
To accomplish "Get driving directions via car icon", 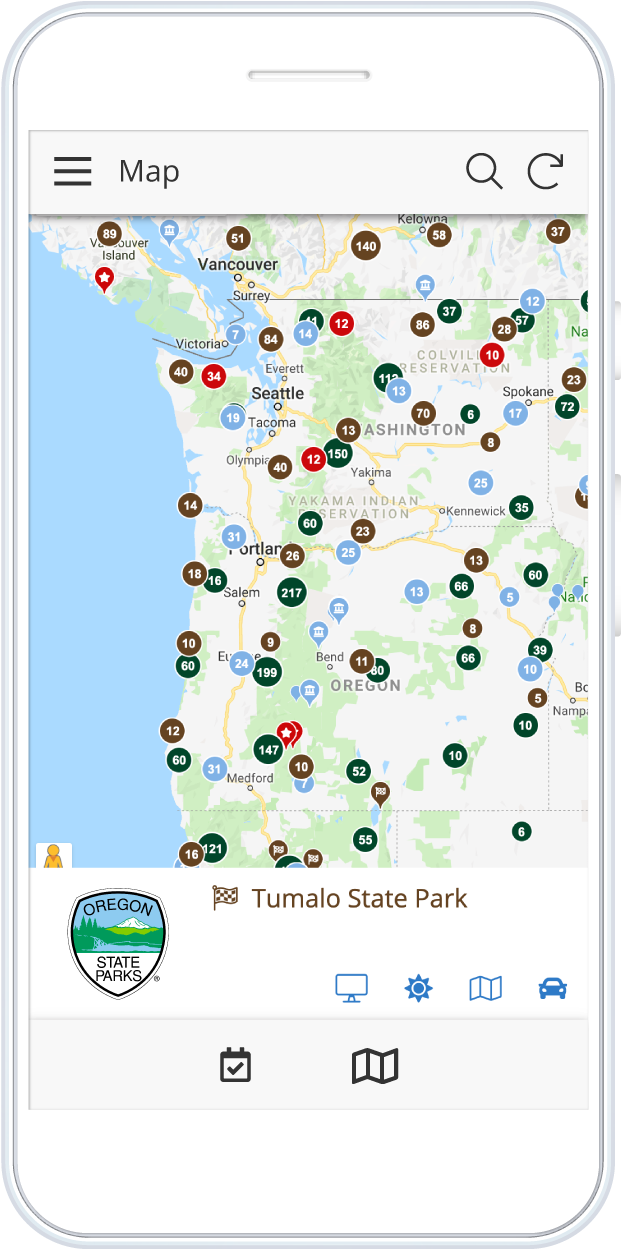I will (552, 989).
